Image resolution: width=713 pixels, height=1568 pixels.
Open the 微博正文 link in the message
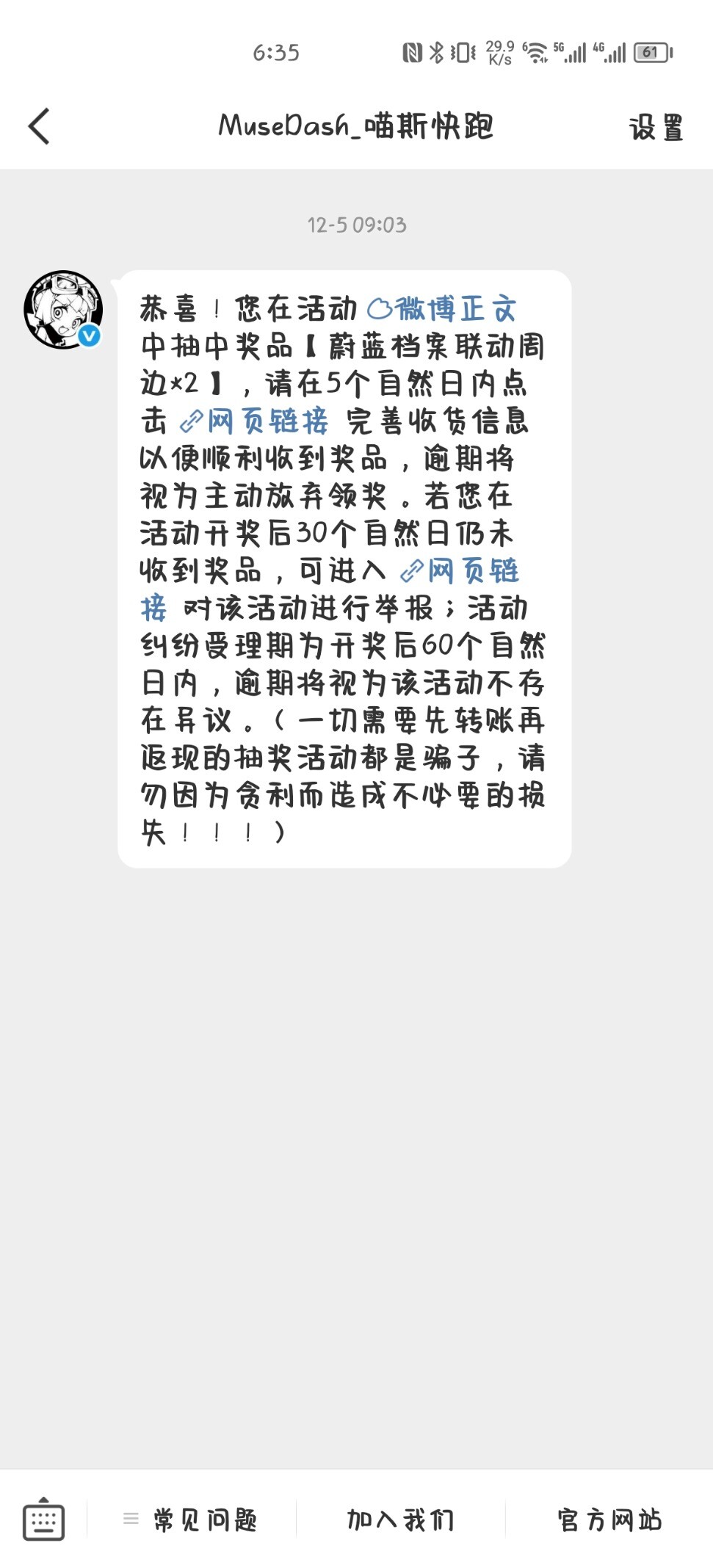point(441,309)
